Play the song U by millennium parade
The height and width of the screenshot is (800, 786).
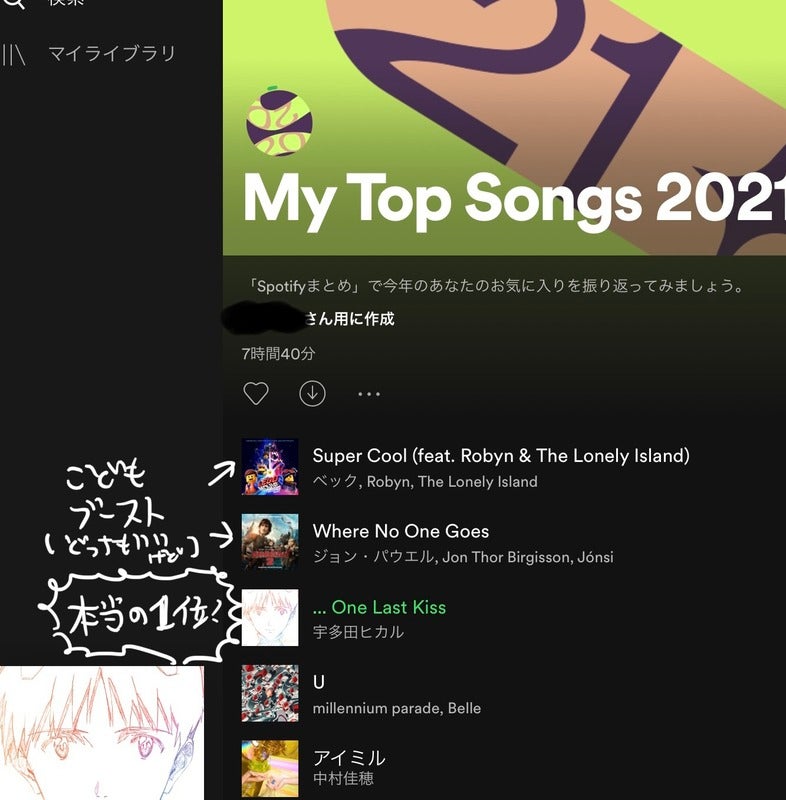(319, 682)
